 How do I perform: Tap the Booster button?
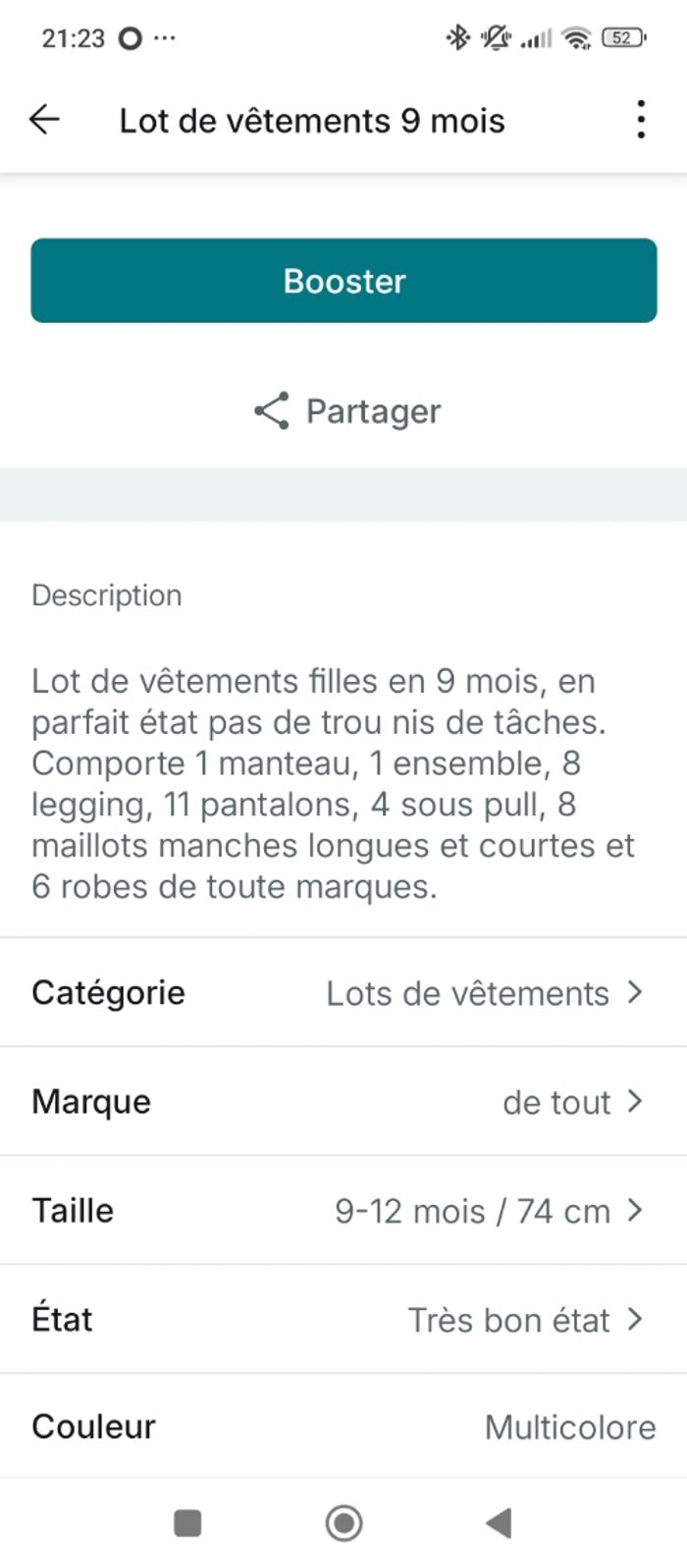[343, 281]
